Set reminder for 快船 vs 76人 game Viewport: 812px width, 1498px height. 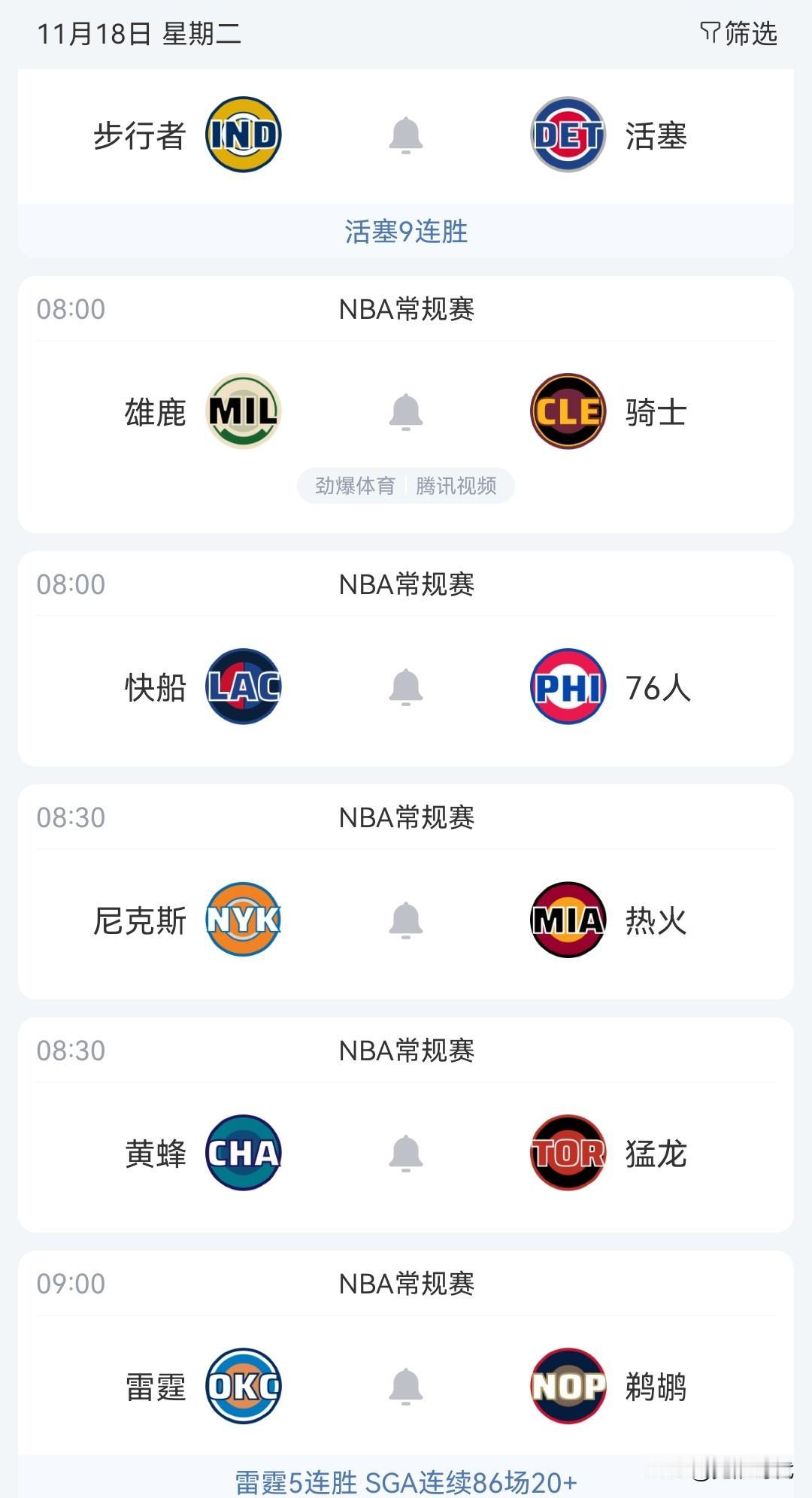(x=405, y=687)
